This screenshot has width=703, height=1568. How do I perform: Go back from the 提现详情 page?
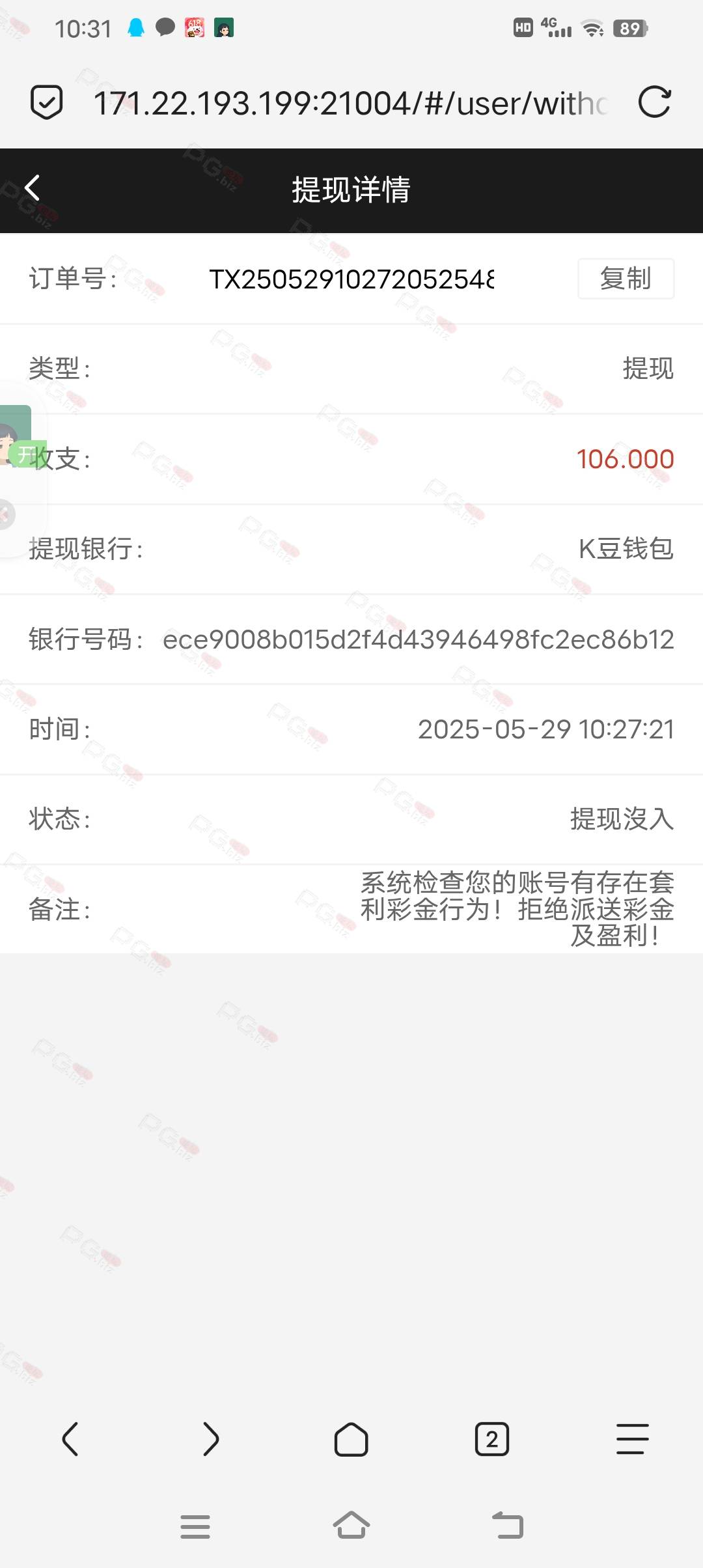(33, 188)
